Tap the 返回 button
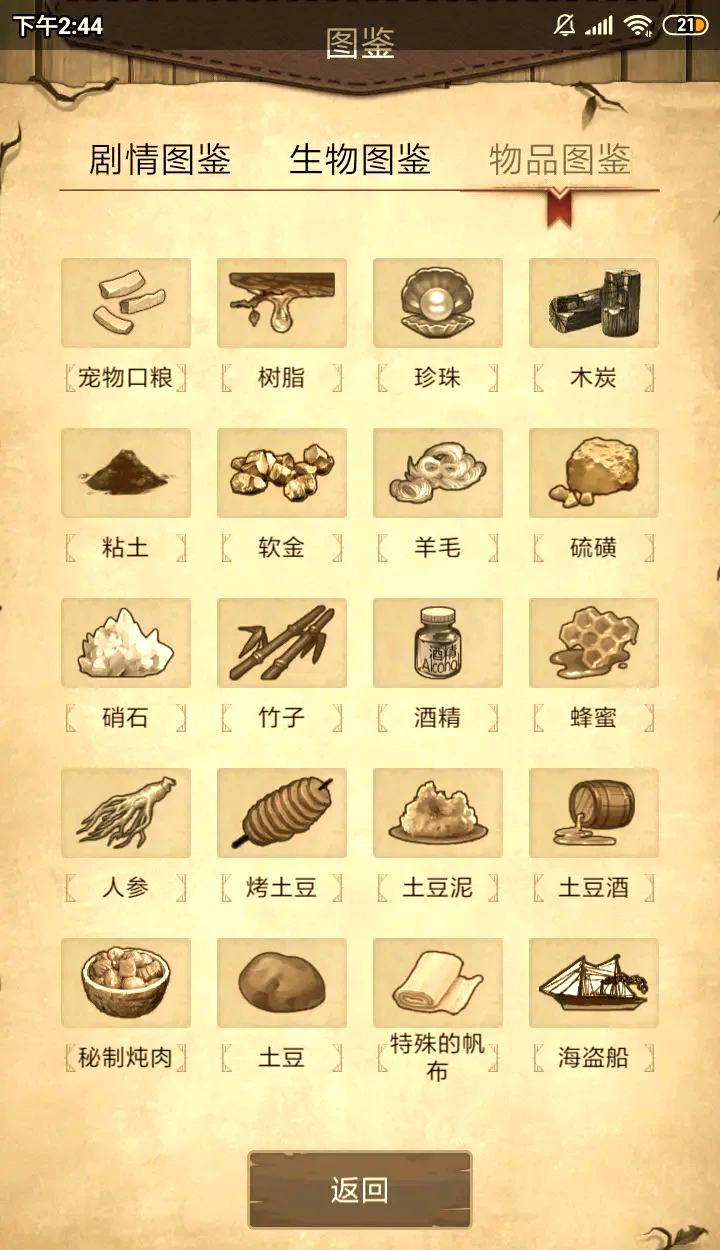 coord(360,1190)
